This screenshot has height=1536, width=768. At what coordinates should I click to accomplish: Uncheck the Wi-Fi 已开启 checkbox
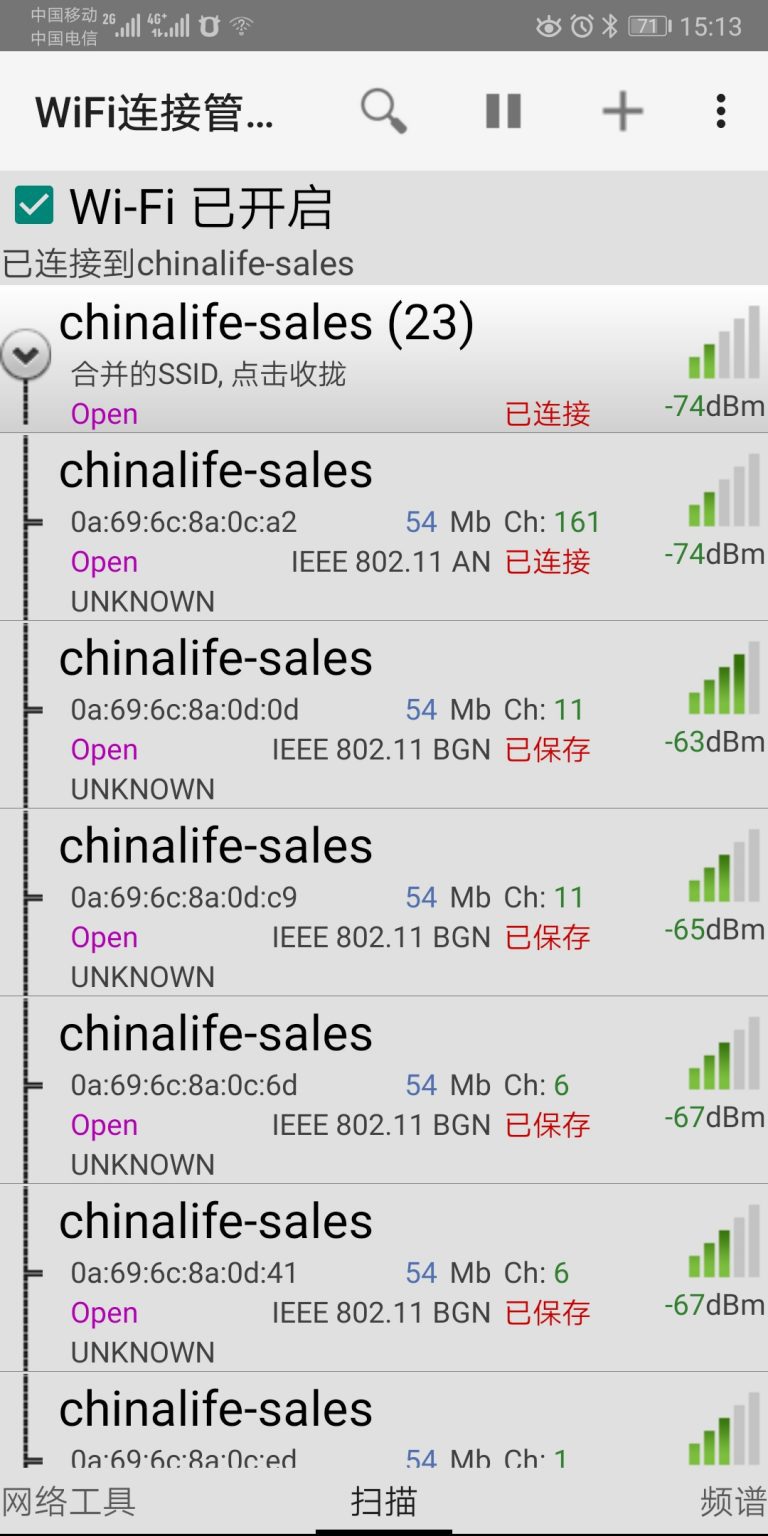[34, 205]
